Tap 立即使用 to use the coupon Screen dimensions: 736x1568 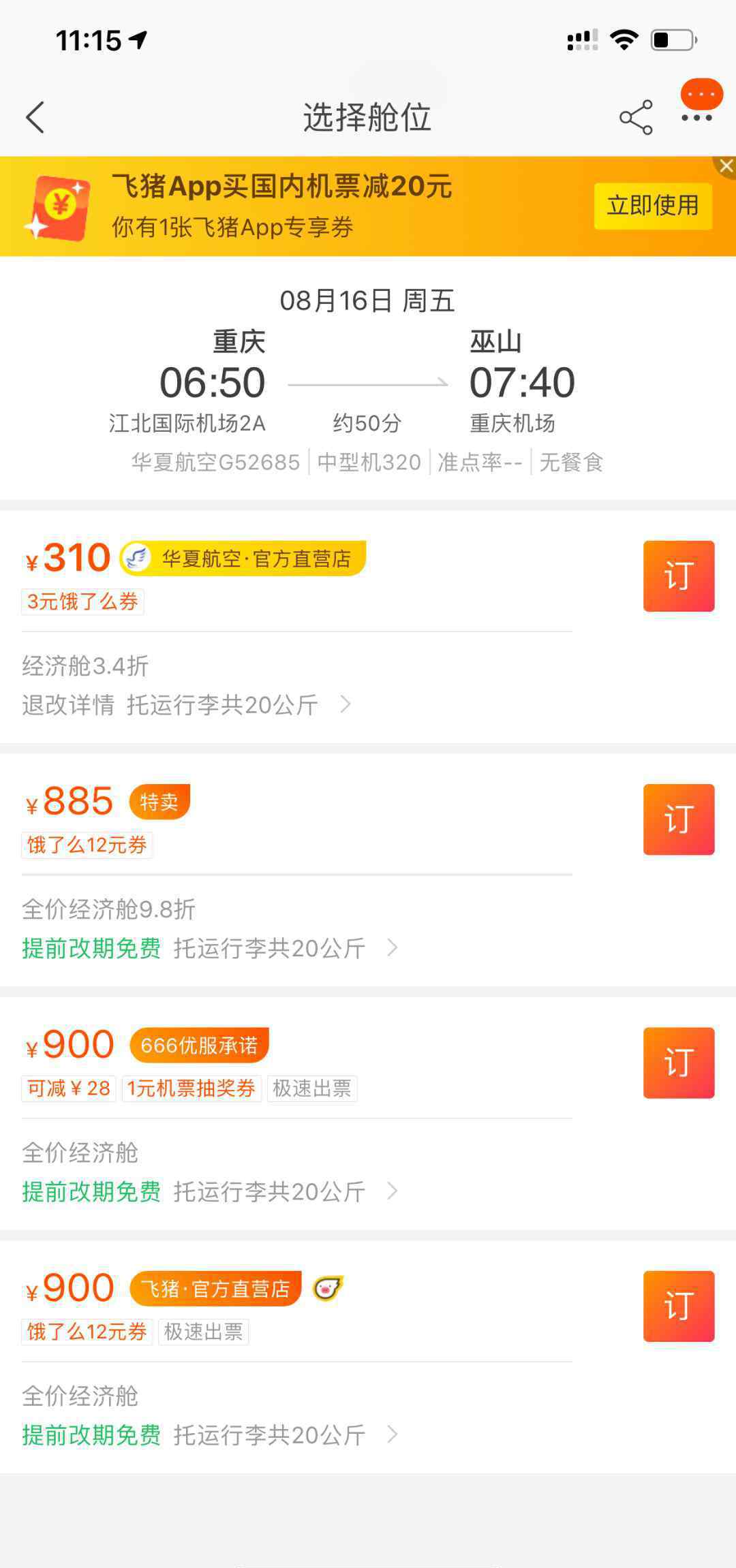[x=652, y=206]
